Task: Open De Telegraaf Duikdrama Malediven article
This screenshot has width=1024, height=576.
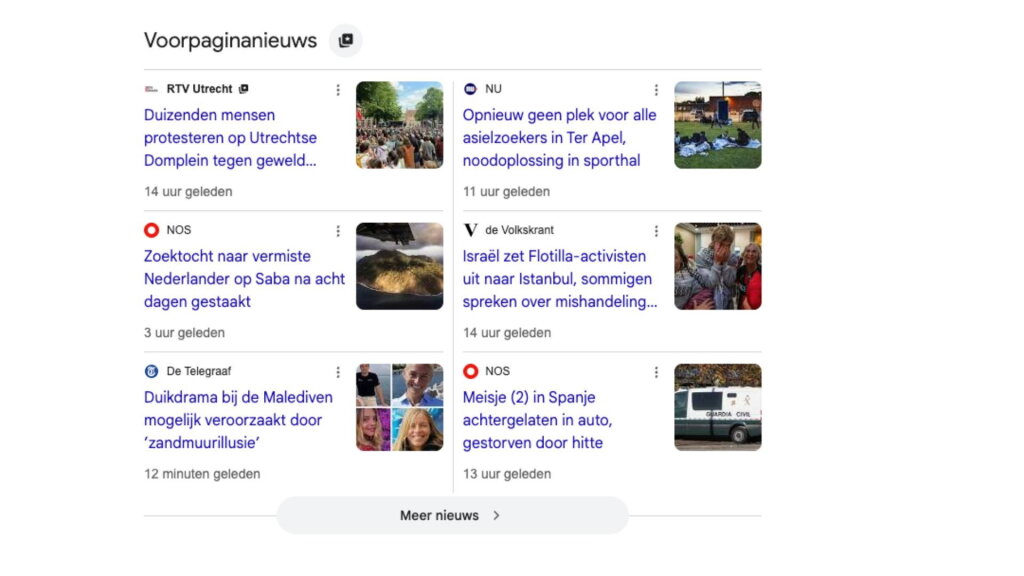Action: pos(238,420)
